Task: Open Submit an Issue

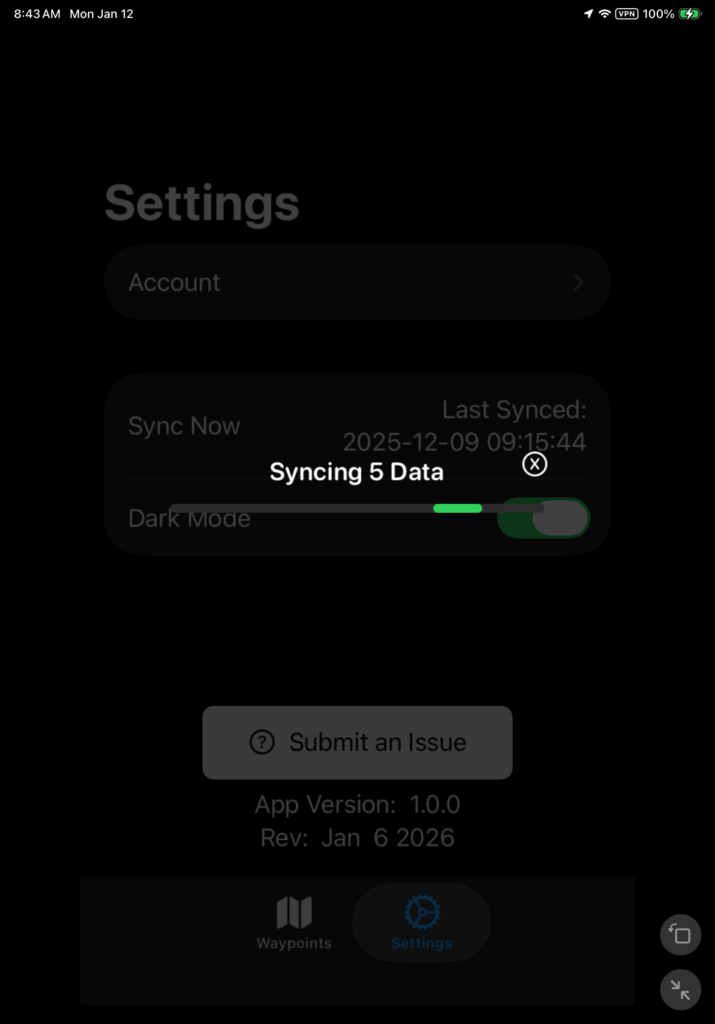Action: 357,742
